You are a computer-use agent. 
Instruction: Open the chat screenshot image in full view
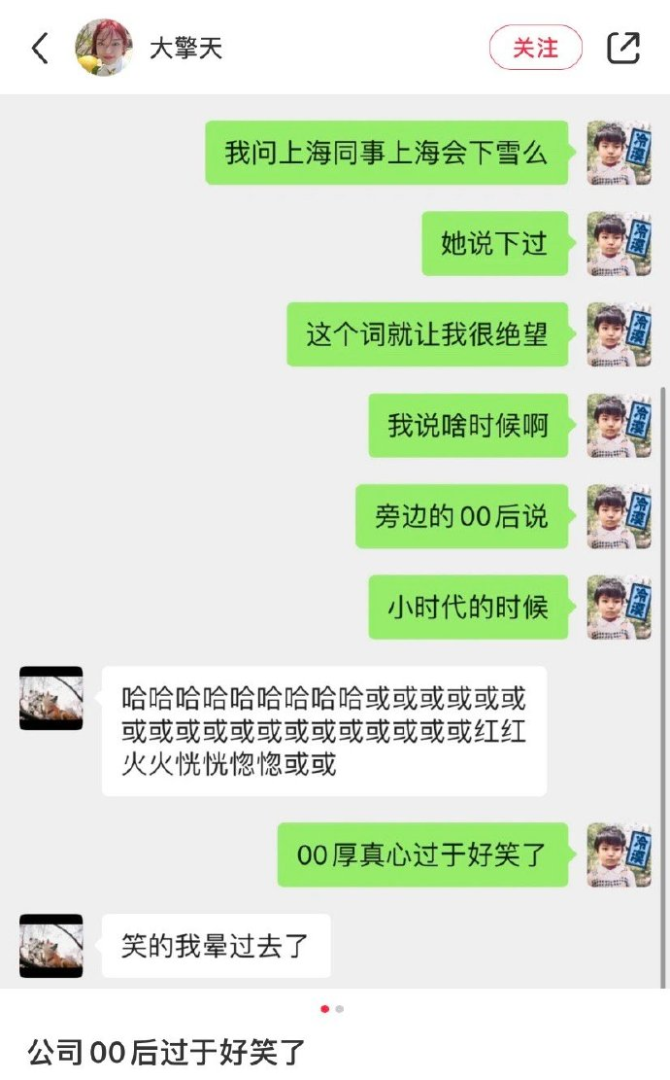click(335, 540)
